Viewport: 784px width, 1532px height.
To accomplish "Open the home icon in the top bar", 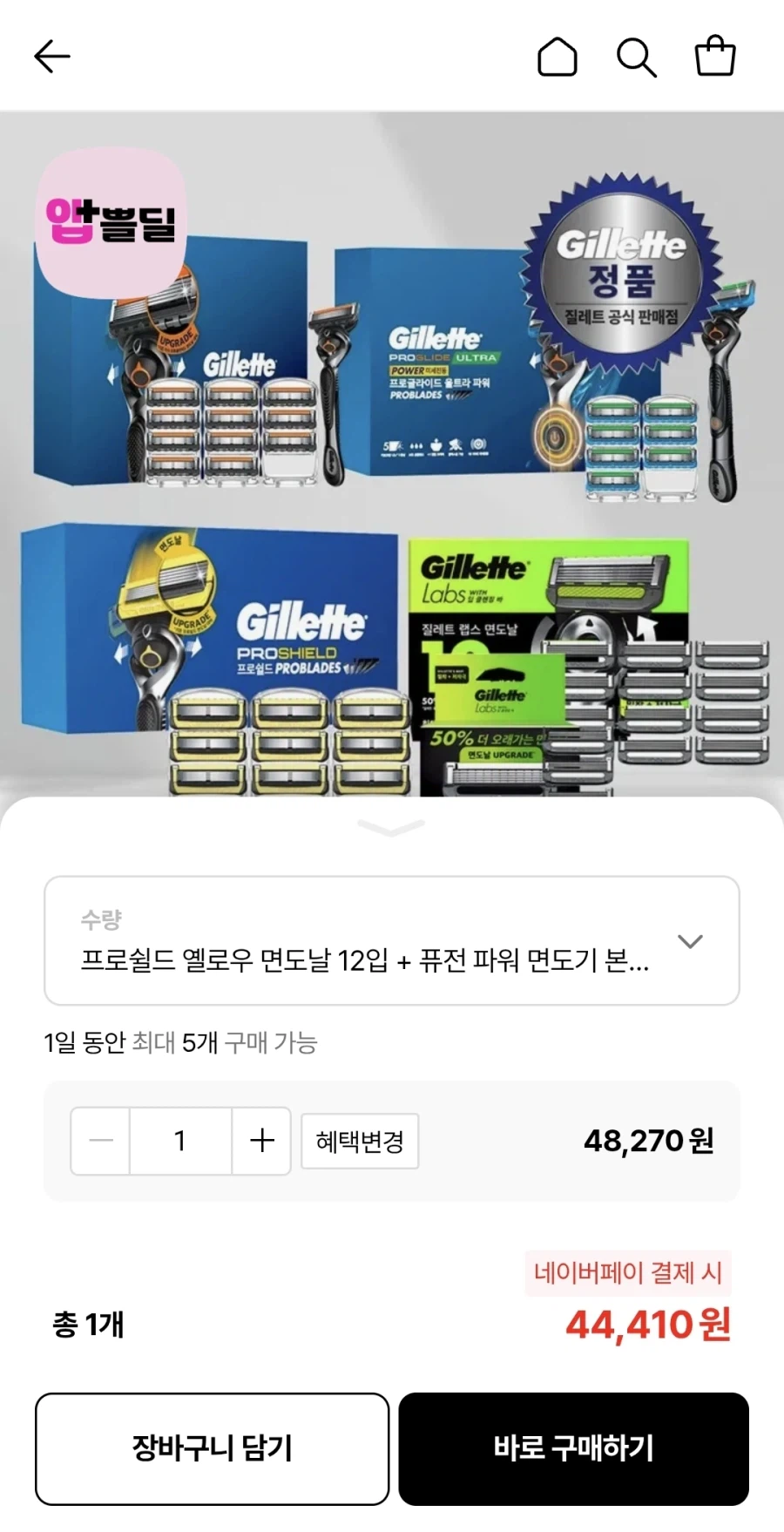I will [558, 56].
